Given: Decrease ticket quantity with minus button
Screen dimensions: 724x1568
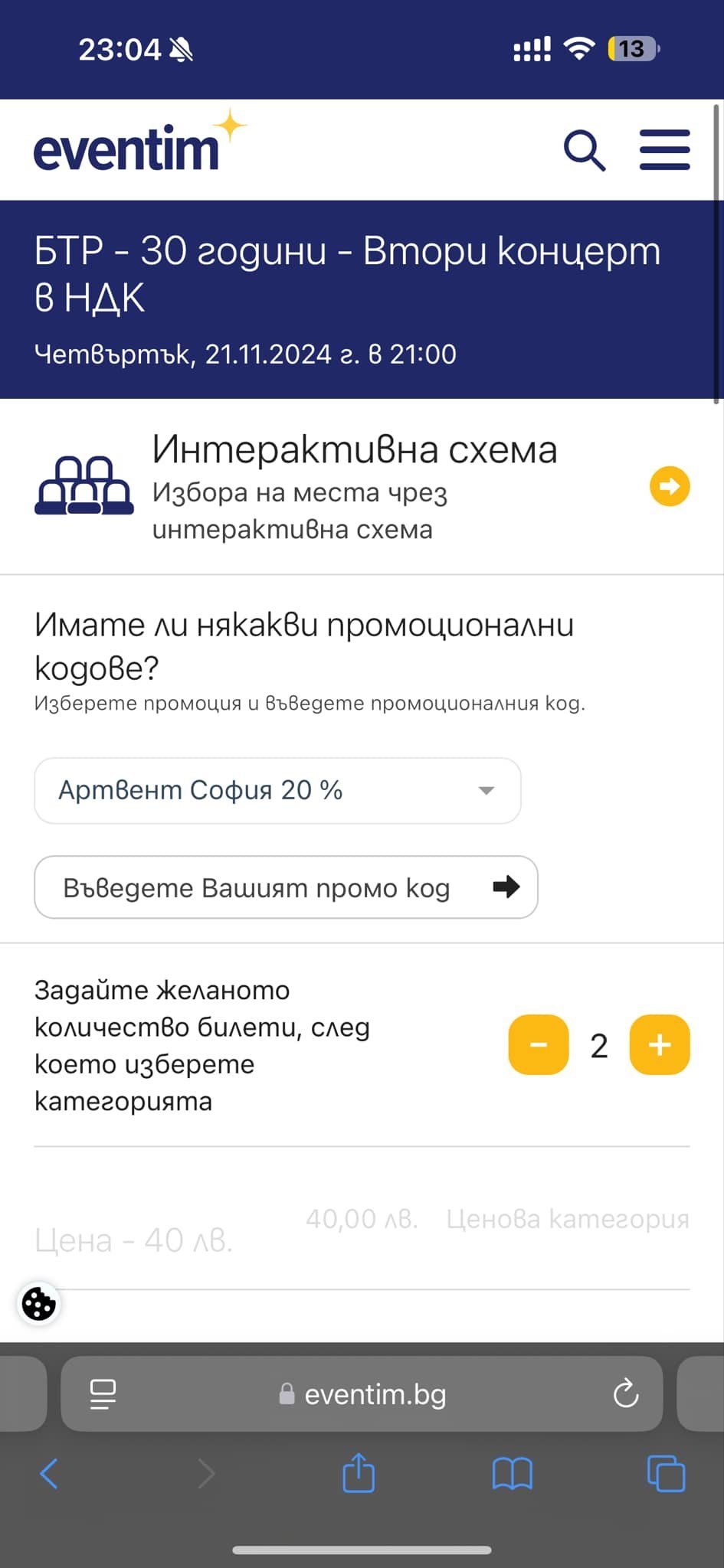Looking at the screenshot, I should 539,1045.
